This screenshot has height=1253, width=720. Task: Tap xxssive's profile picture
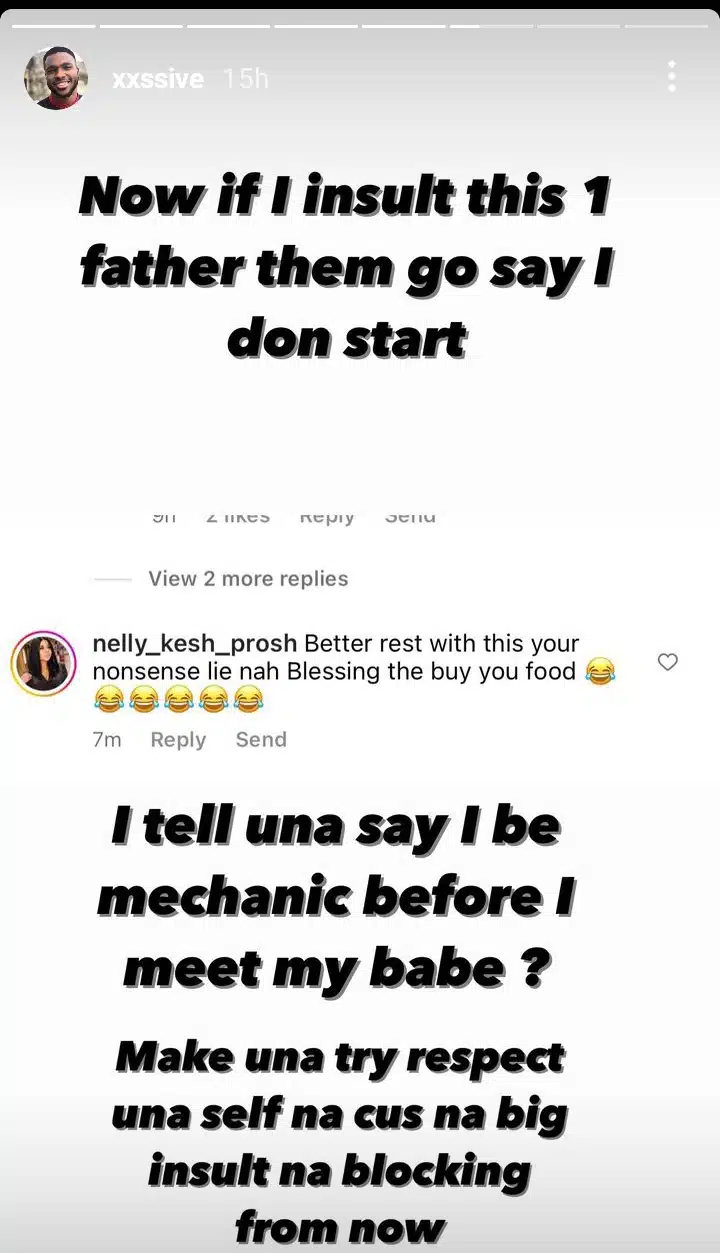tap(56, 78)
